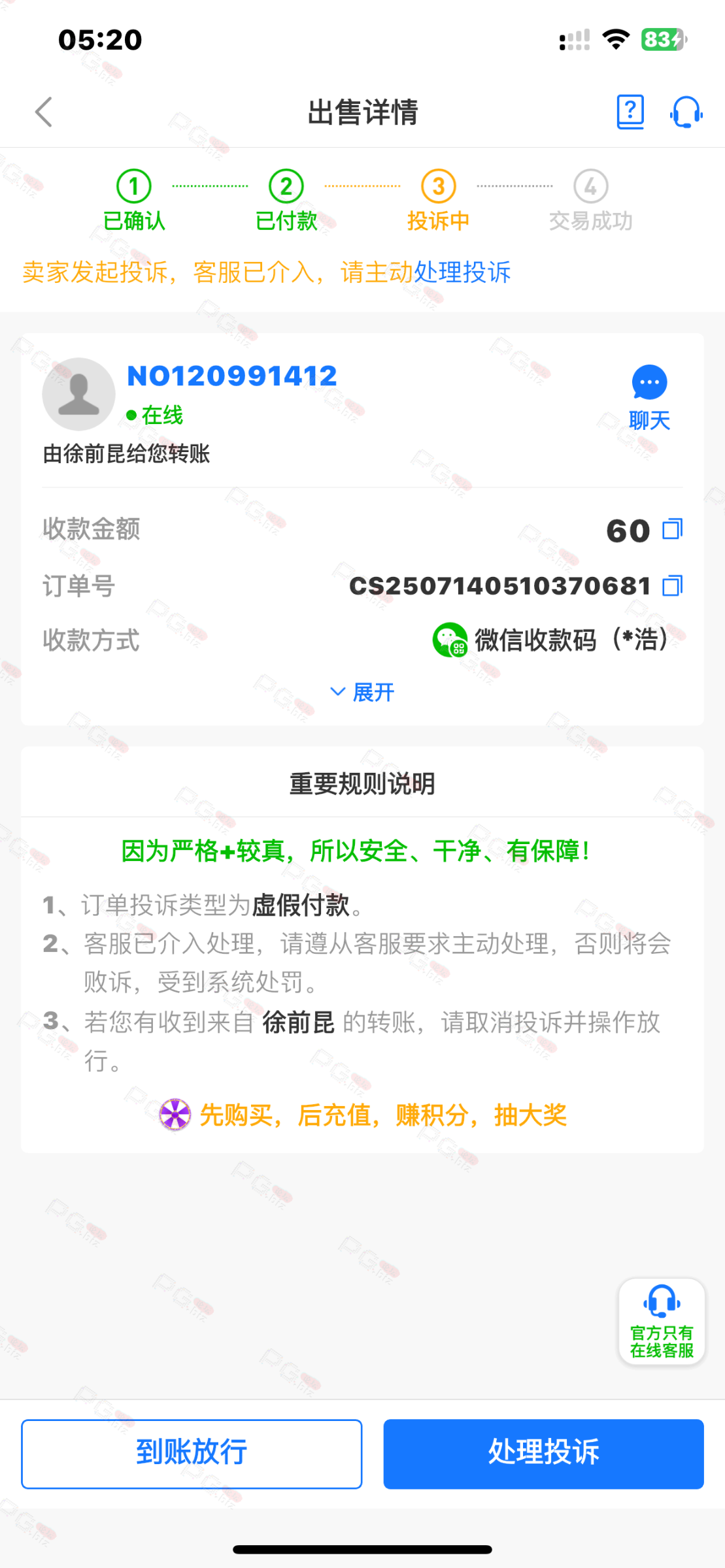725x1568 pixels.
Task: Open the floating 官方只有在线客服 button
Action: point(662,1321)
